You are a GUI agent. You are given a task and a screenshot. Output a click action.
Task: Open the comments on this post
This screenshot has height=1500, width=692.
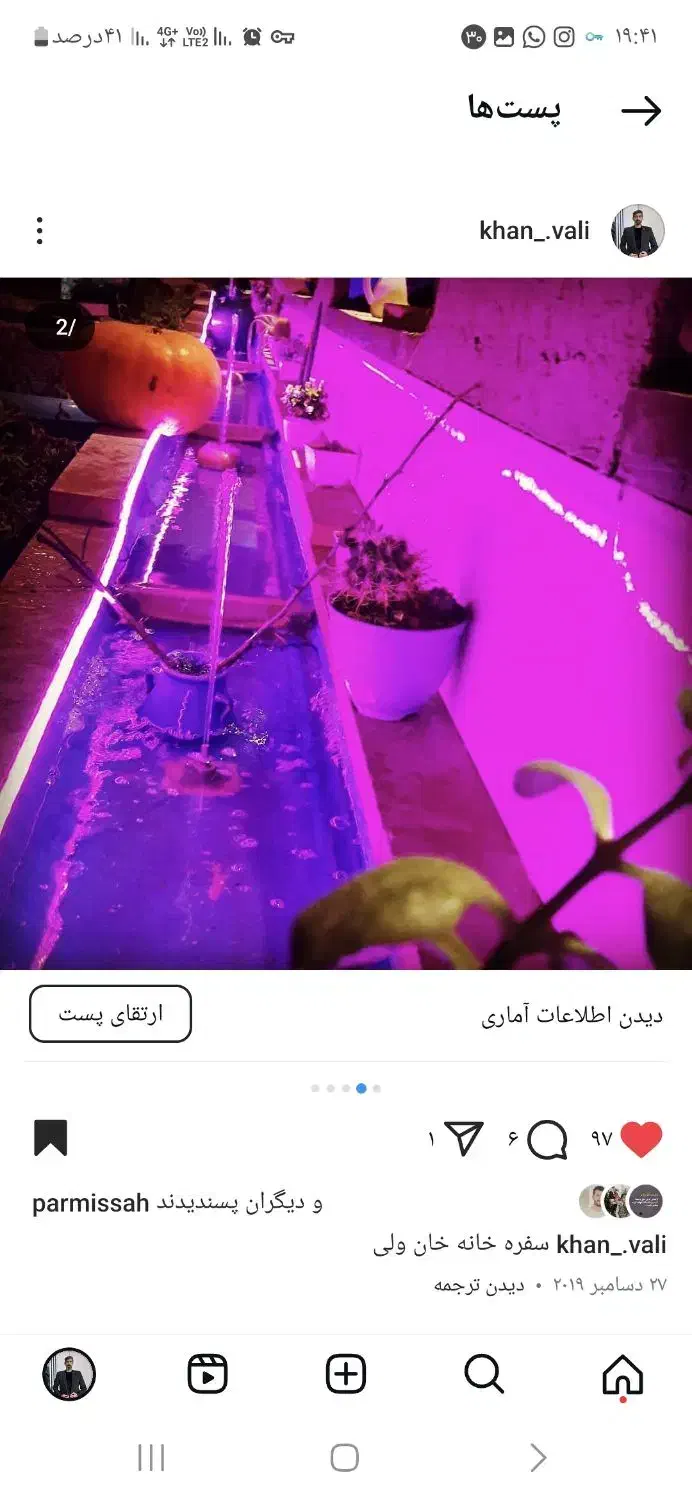pos(546,1139)
